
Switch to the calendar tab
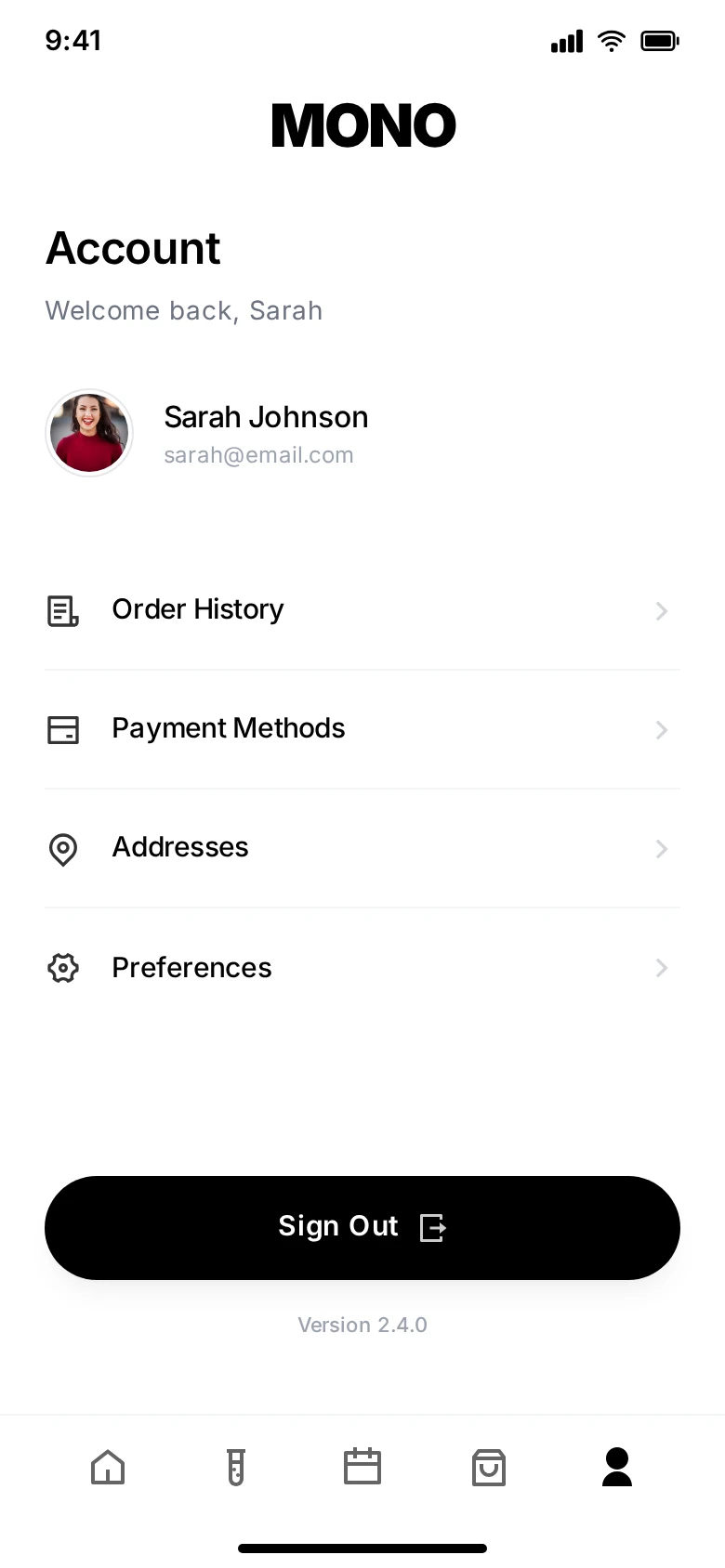362,1468
